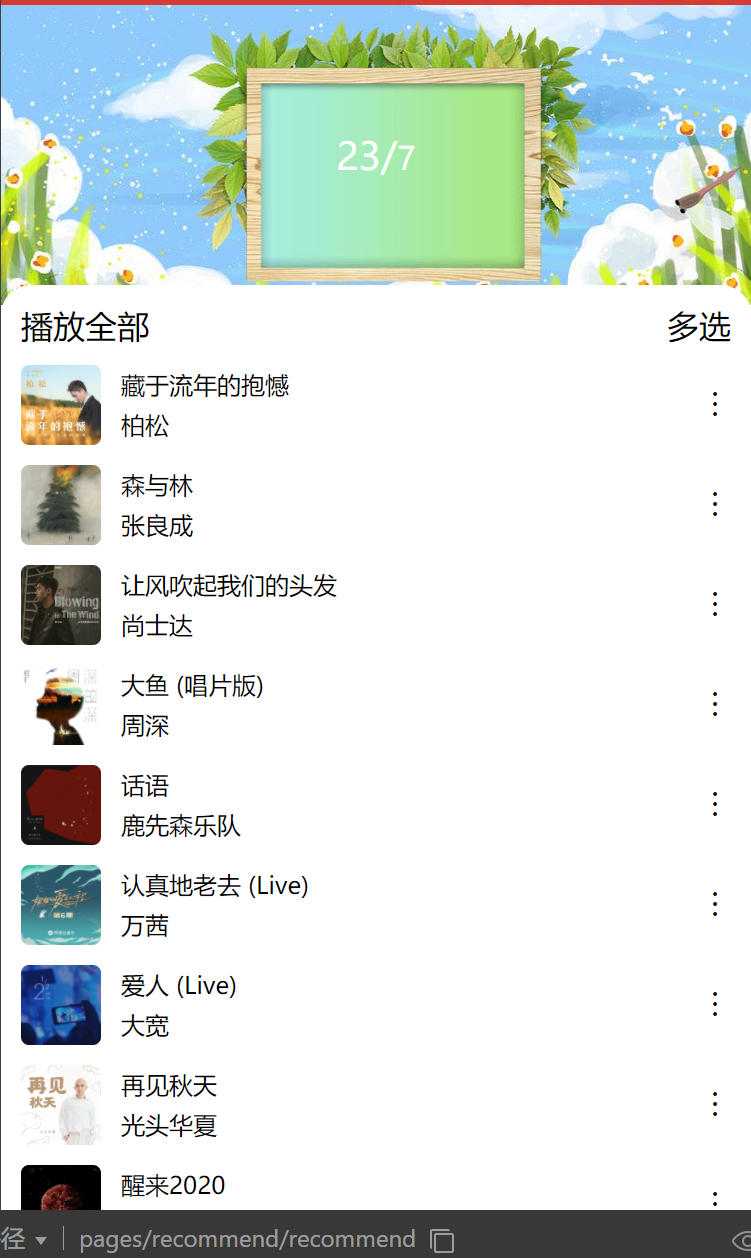Viewport: 751px width, 1258px height.
Task: Enable 多选 multi-select mode
Action: pos(699,327)
